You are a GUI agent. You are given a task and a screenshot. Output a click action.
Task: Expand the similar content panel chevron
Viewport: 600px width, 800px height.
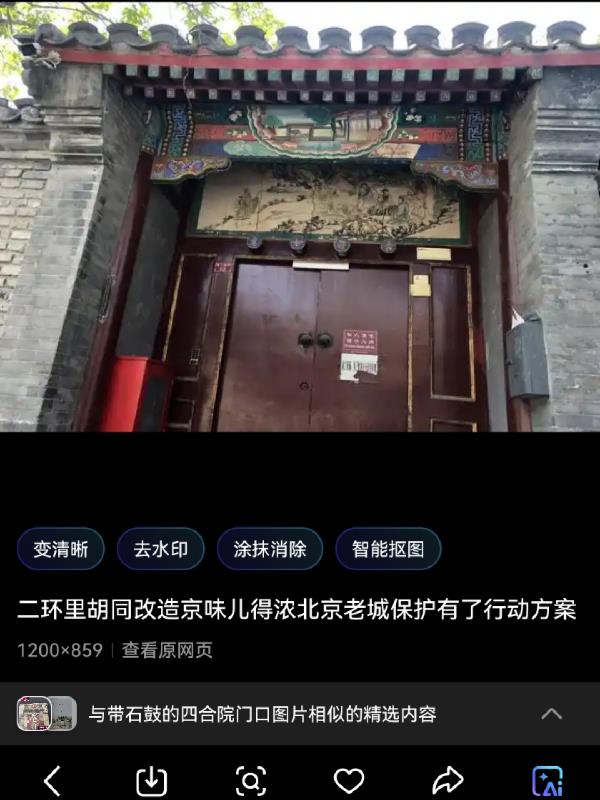551,714
